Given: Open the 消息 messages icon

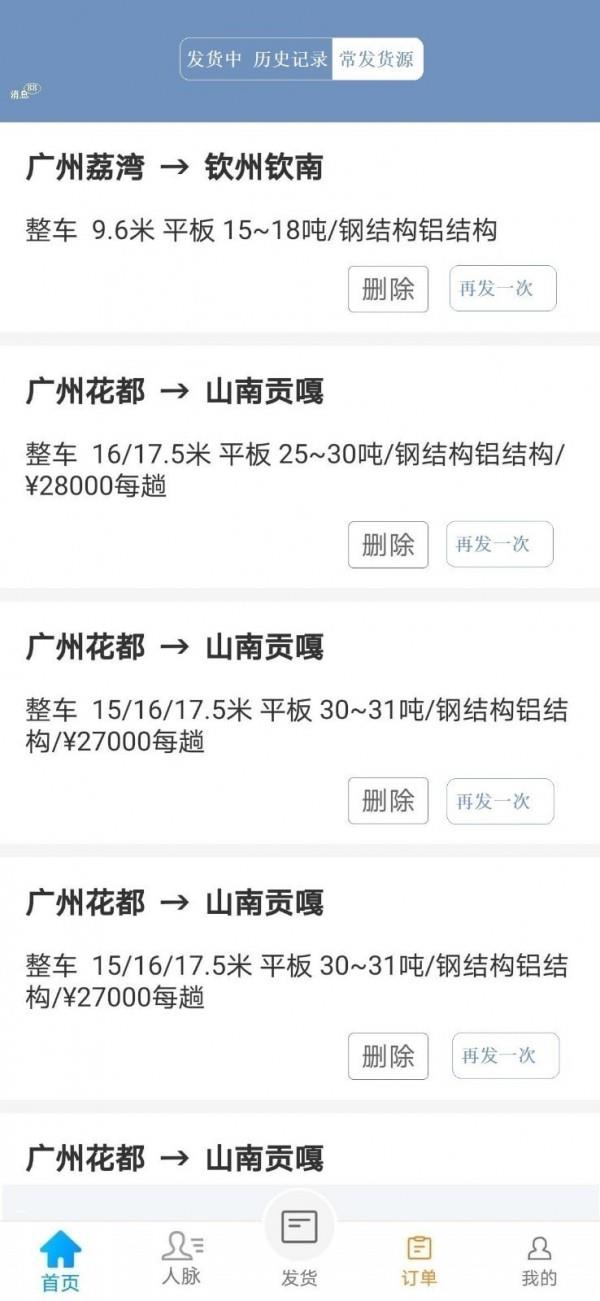Looking at the screenshot, I should coord(25,92).
